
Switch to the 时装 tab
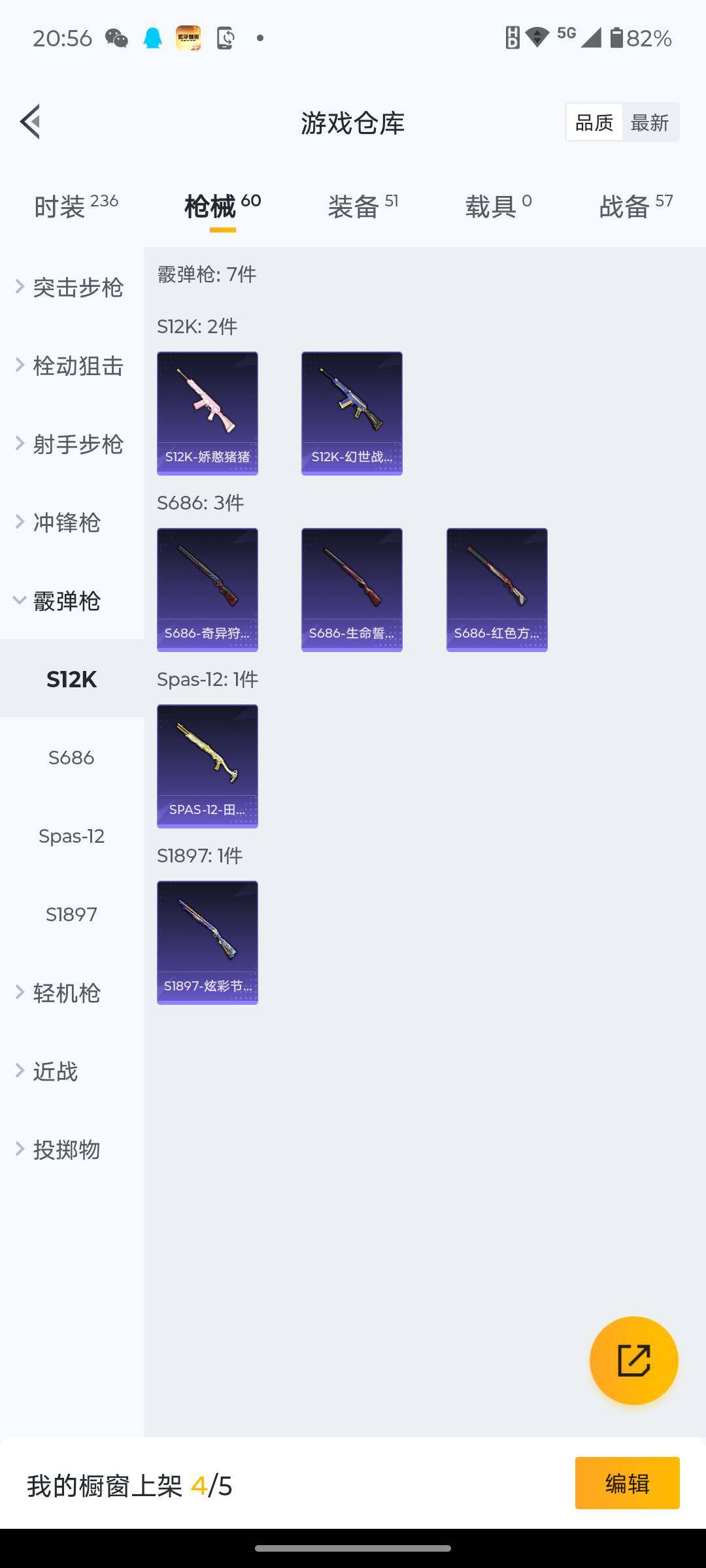(75, 206)
